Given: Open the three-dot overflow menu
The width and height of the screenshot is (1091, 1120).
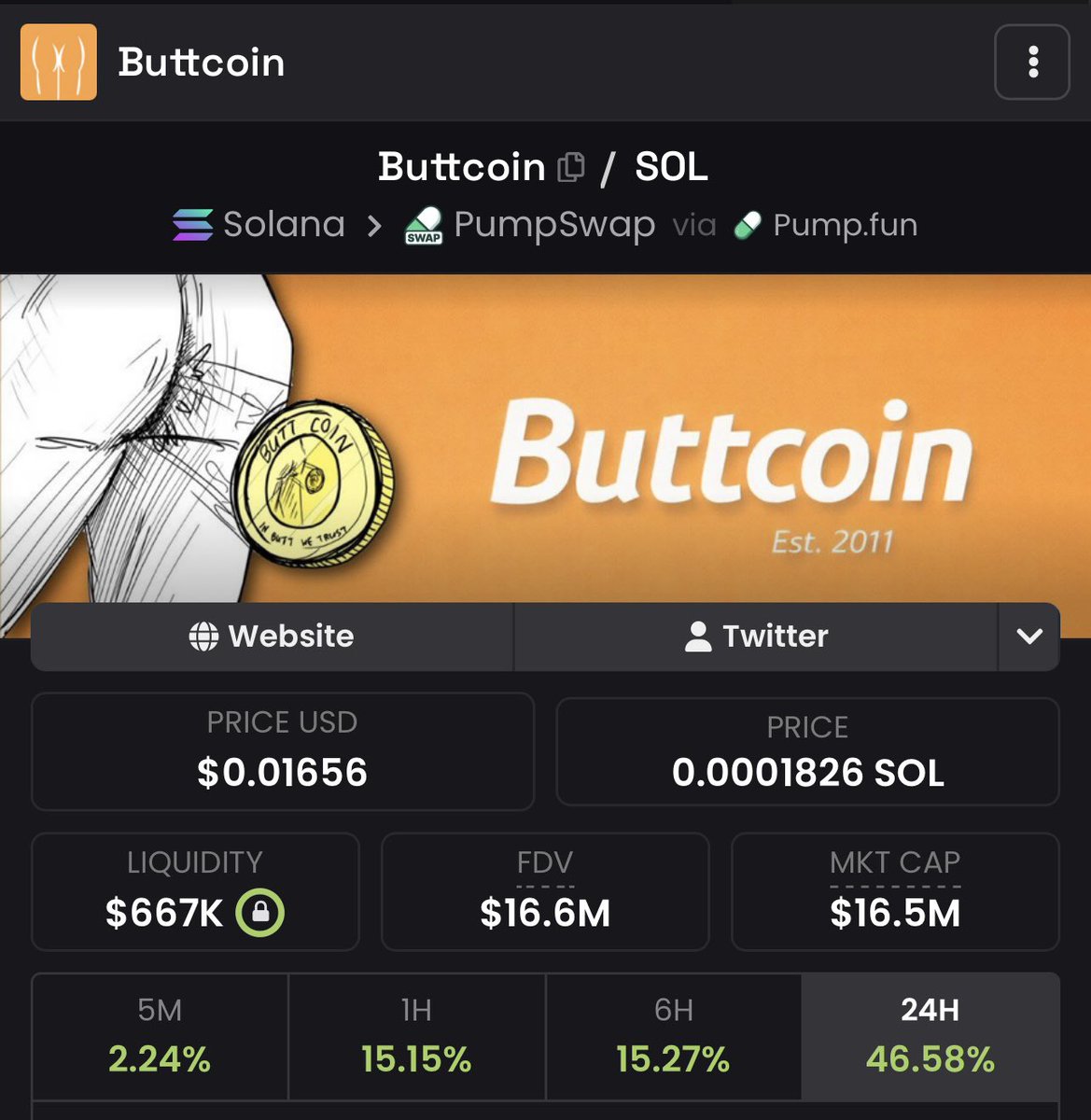Looking at the screenshot, I should [1031, 63].
